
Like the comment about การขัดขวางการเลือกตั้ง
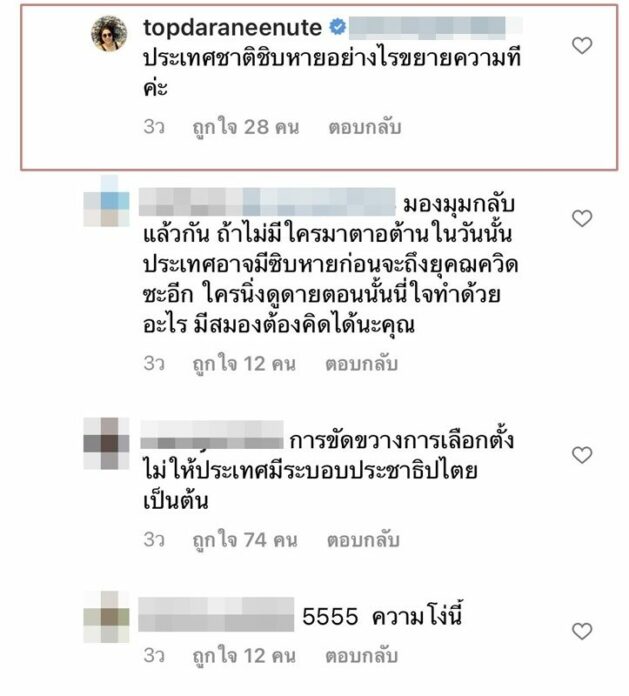582,455
